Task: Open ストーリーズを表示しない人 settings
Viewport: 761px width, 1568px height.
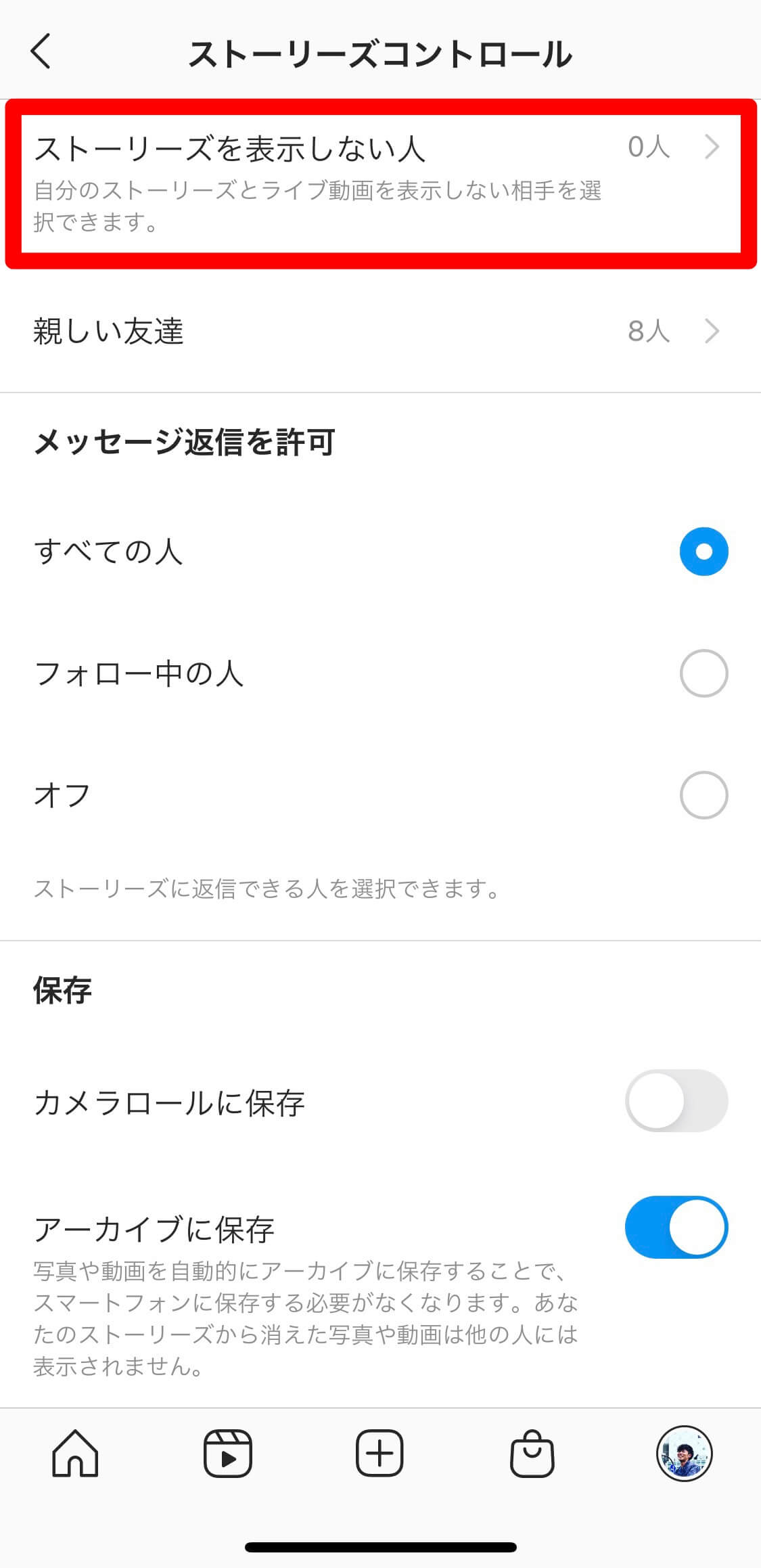Action: (x=380, y=183)
